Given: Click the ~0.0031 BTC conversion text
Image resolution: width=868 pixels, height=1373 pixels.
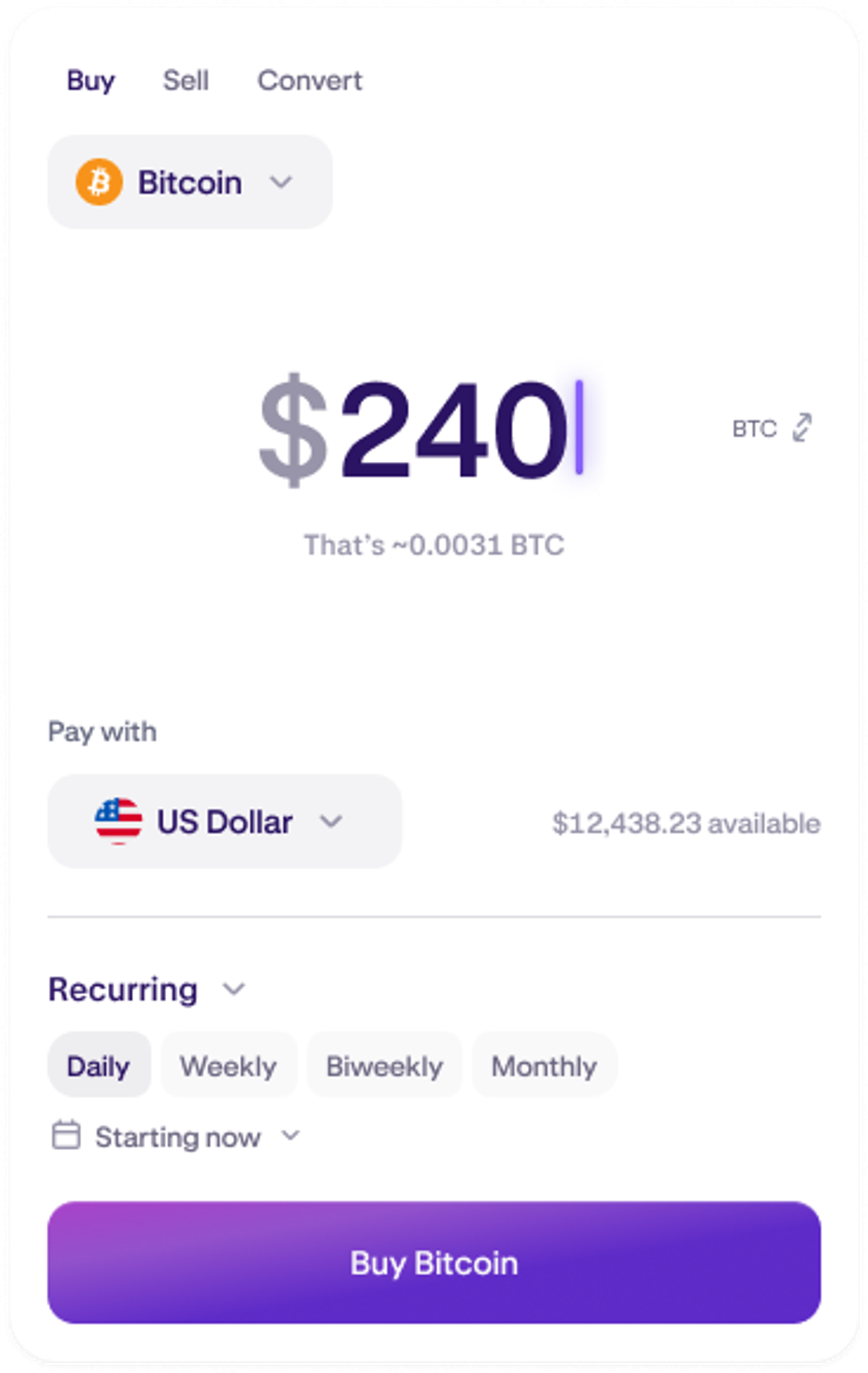Looking at the screenshot, I should pos(433,544).
